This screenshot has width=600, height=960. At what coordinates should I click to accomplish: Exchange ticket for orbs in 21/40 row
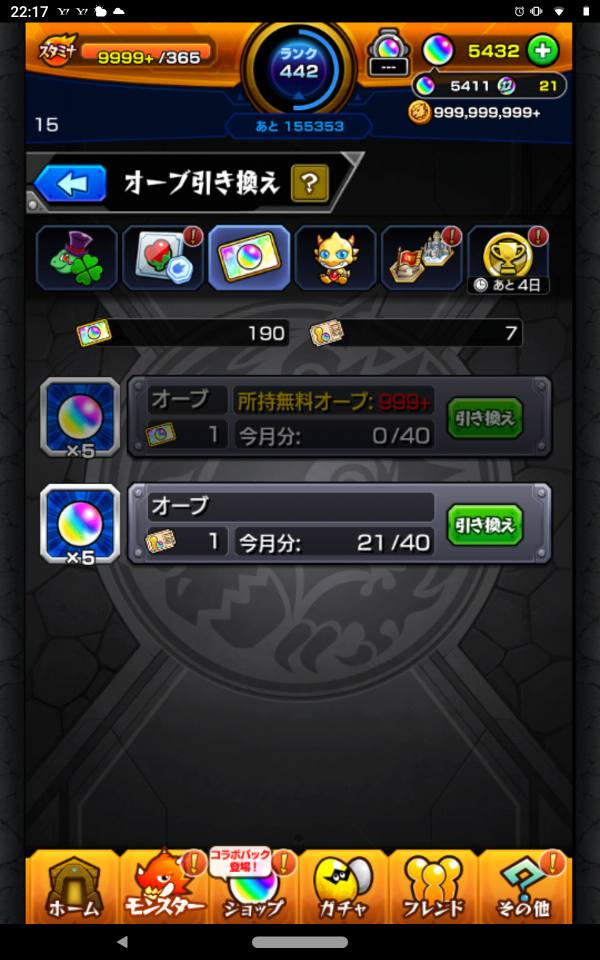[484, 525]
